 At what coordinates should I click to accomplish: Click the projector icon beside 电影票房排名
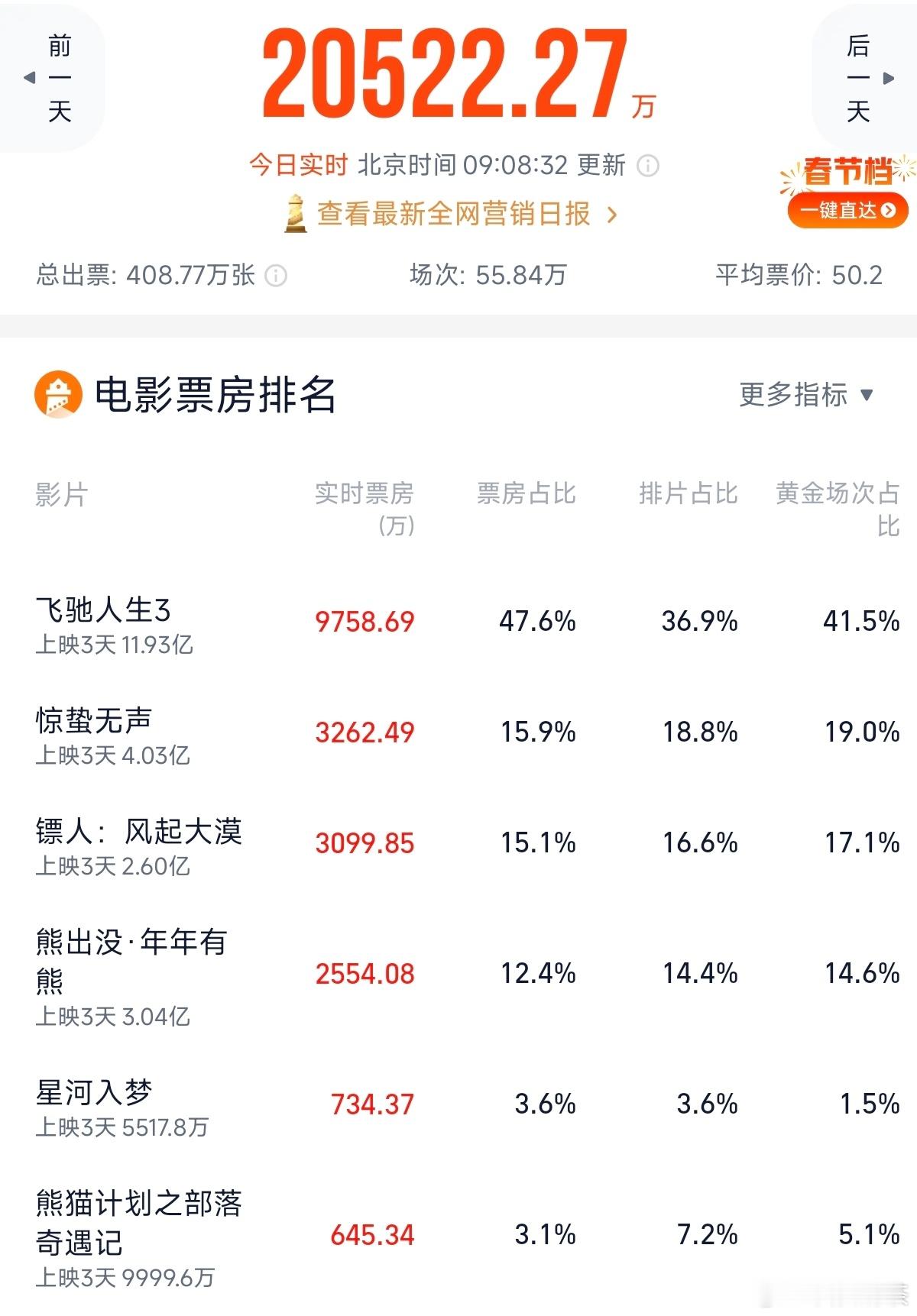click(x=57, y=394)
